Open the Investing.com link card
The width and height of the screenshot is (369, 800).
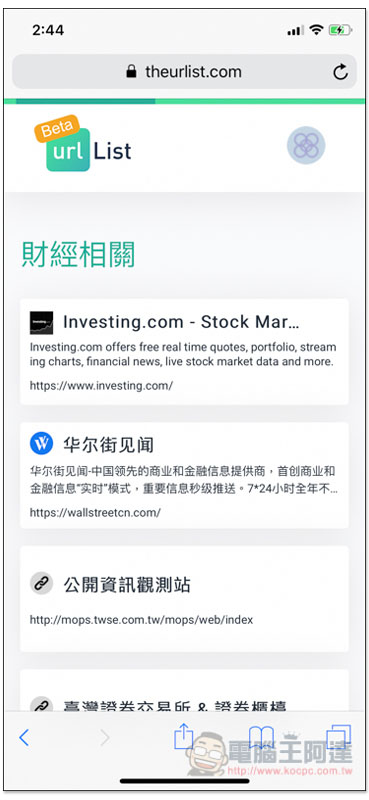pyautogui.click(x=184, y=352)
